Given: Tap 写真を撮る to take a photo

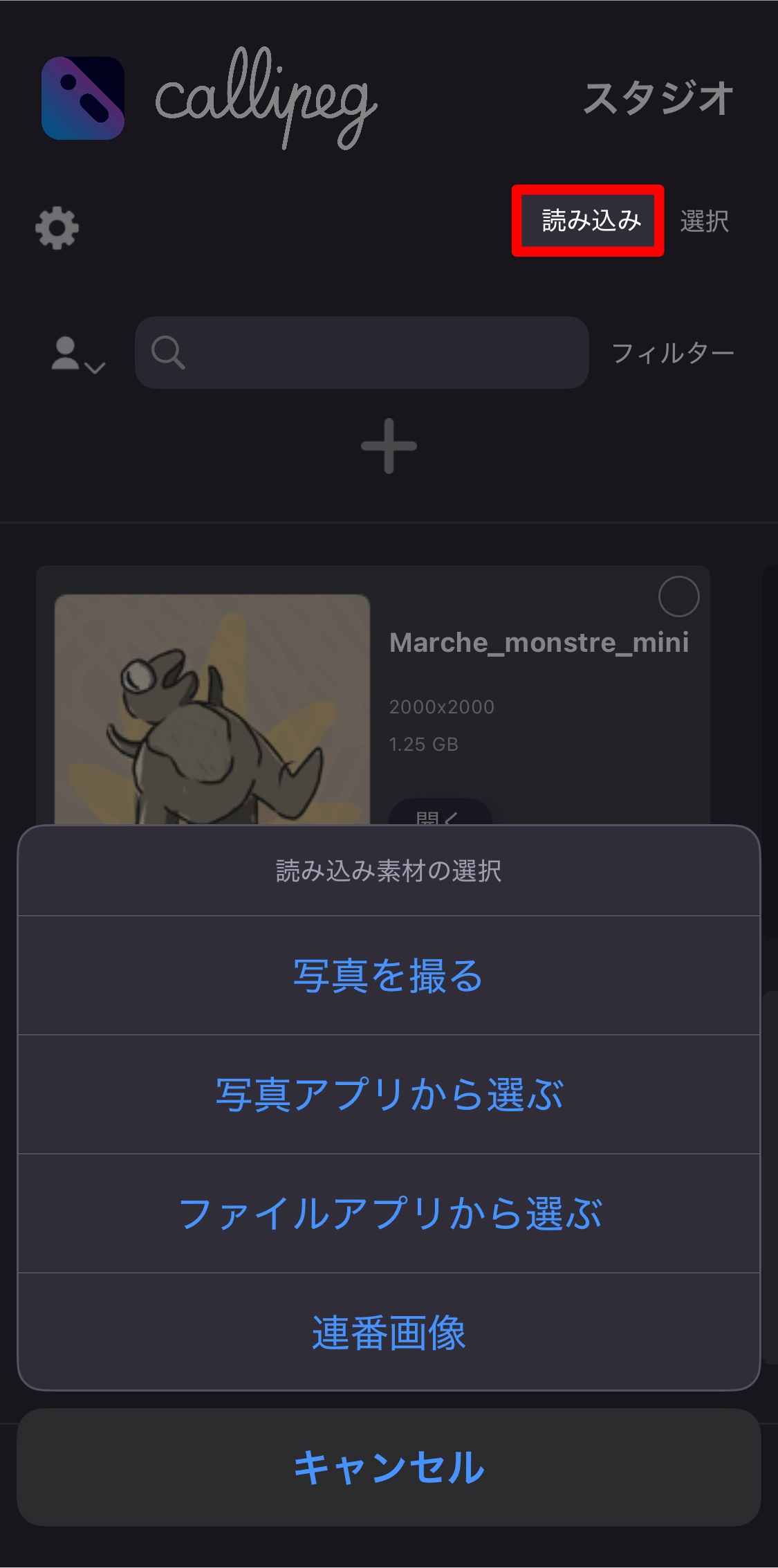Looking at the screenshot, I should [389, 976].
